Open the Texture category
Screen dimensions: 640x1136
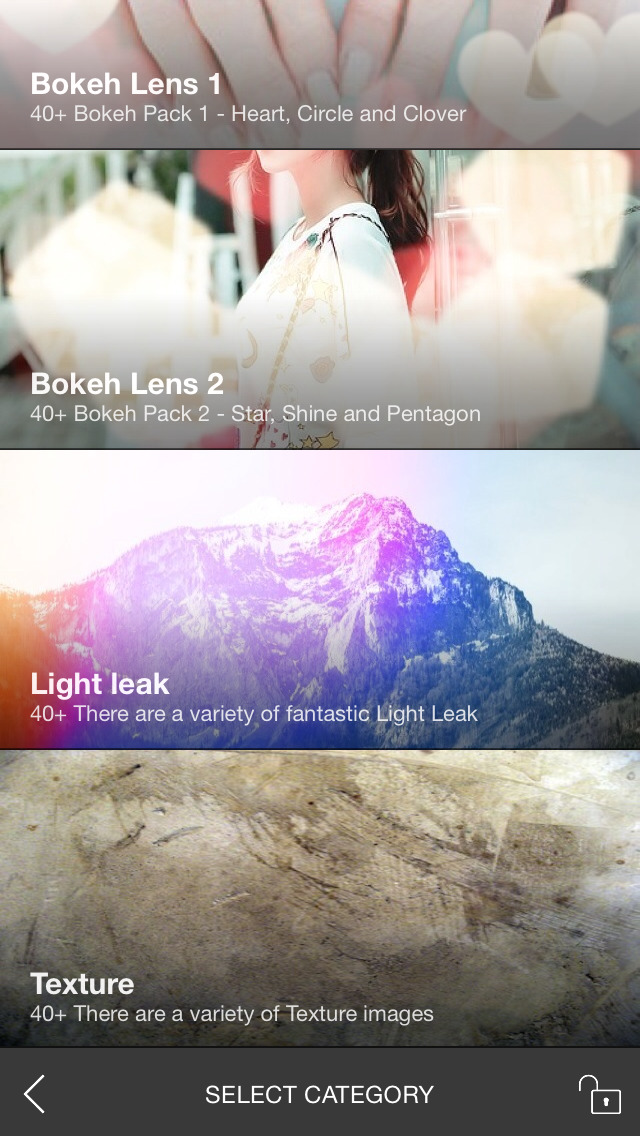click(320, 898)
